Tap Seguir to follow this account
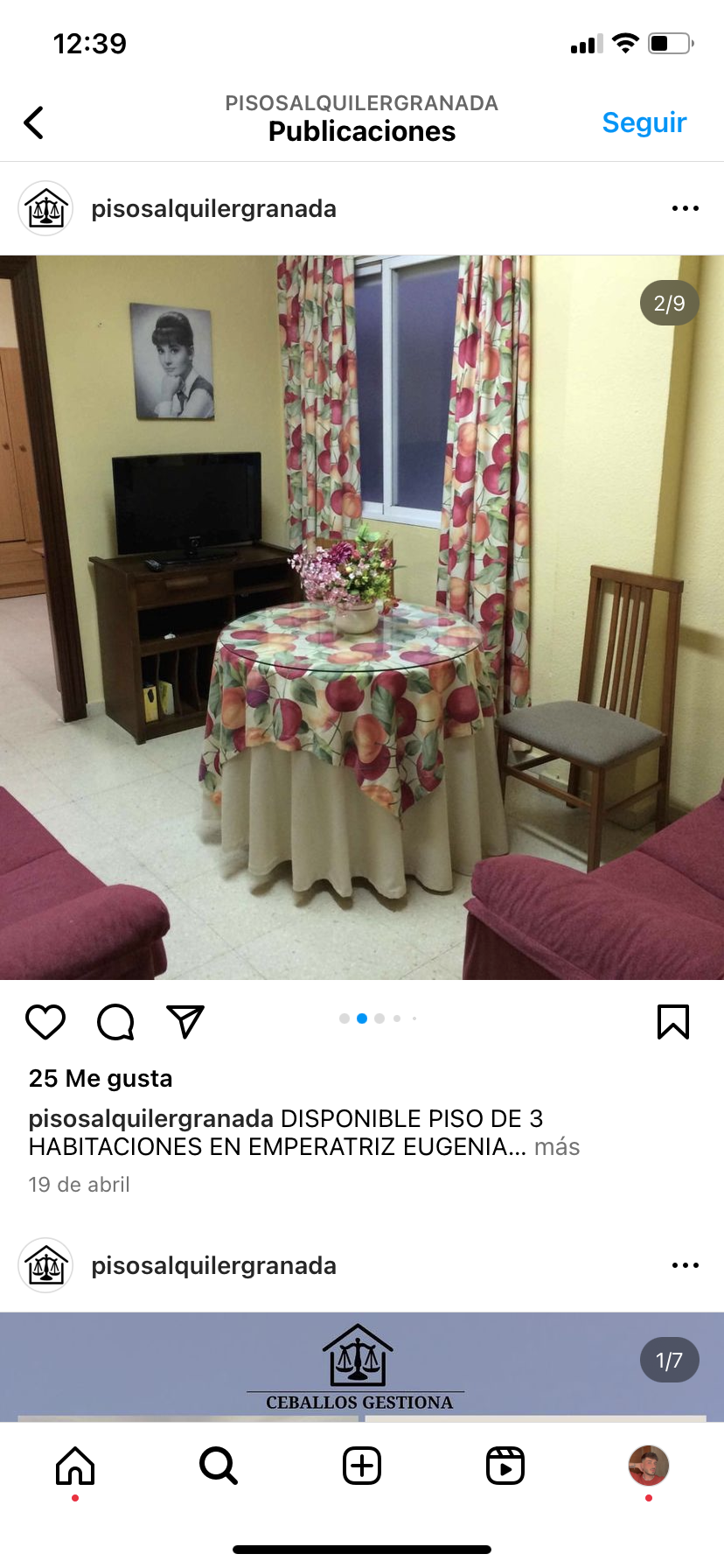 (644, 122)
